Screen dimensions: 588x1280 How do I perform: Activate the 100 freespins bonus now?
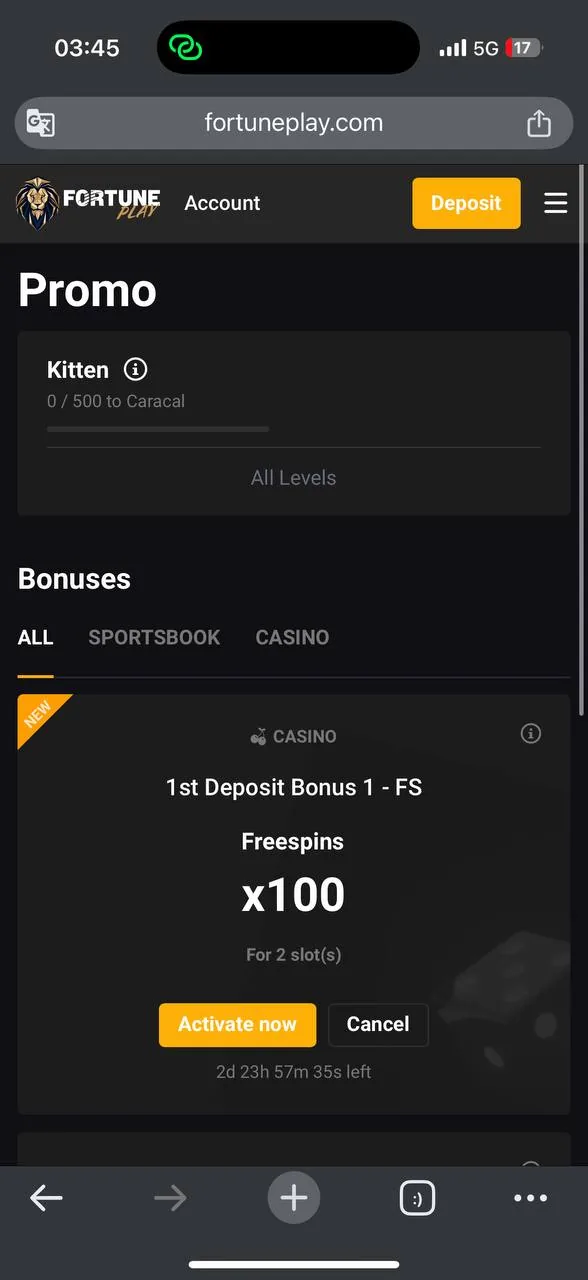[x=237, y=1025]
